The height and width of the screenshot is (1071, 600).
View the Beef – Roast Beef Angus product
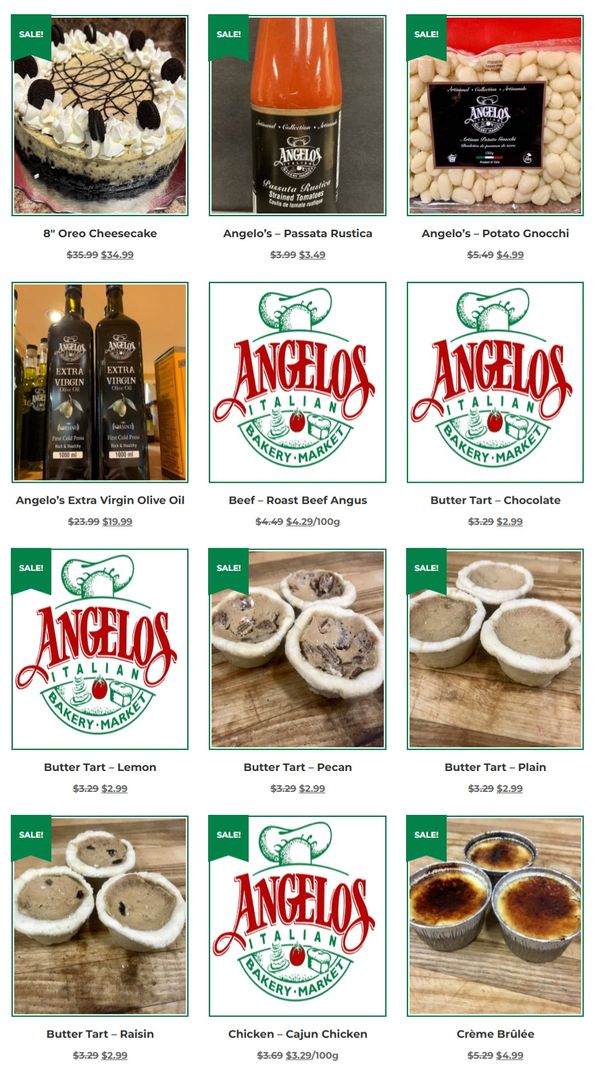(297, 382)
